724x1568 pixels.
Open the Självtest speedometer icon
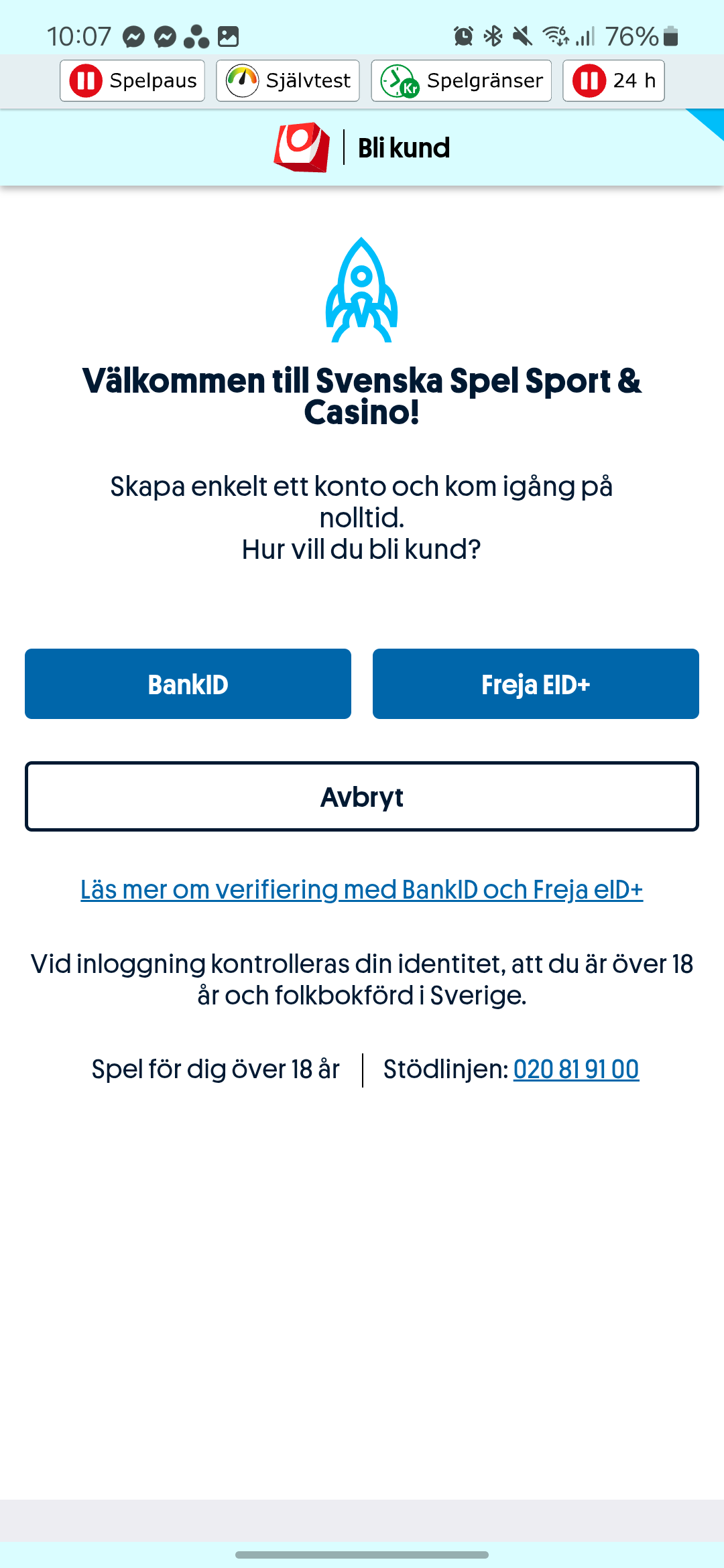[x=243, y=80]
